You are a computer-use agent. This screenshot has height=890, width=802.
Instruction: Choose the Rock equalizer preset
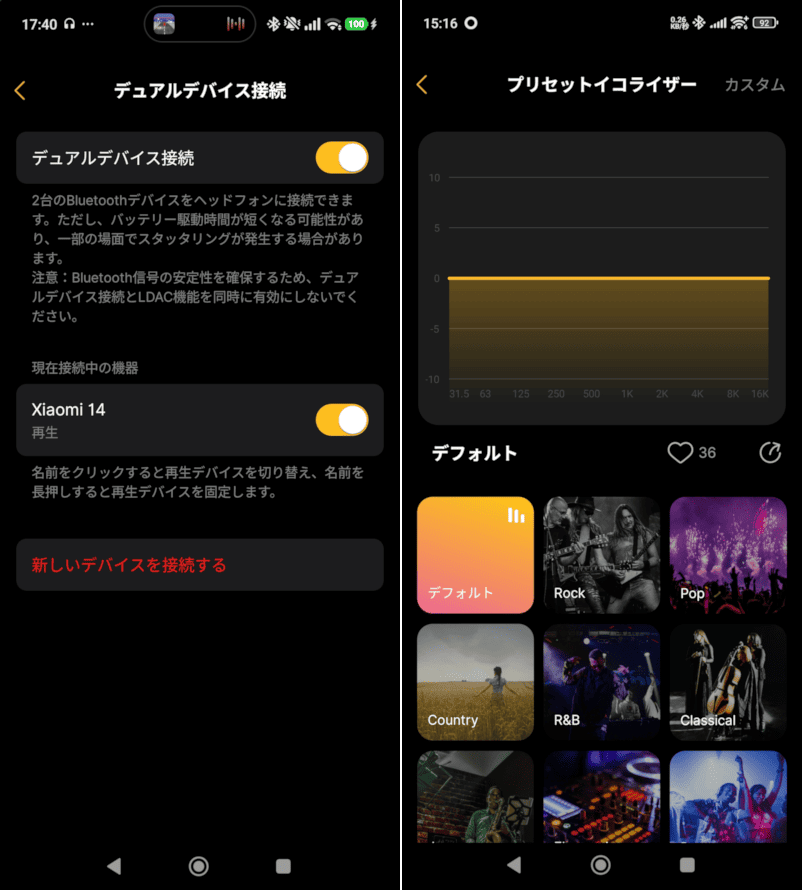coord(601,555)
